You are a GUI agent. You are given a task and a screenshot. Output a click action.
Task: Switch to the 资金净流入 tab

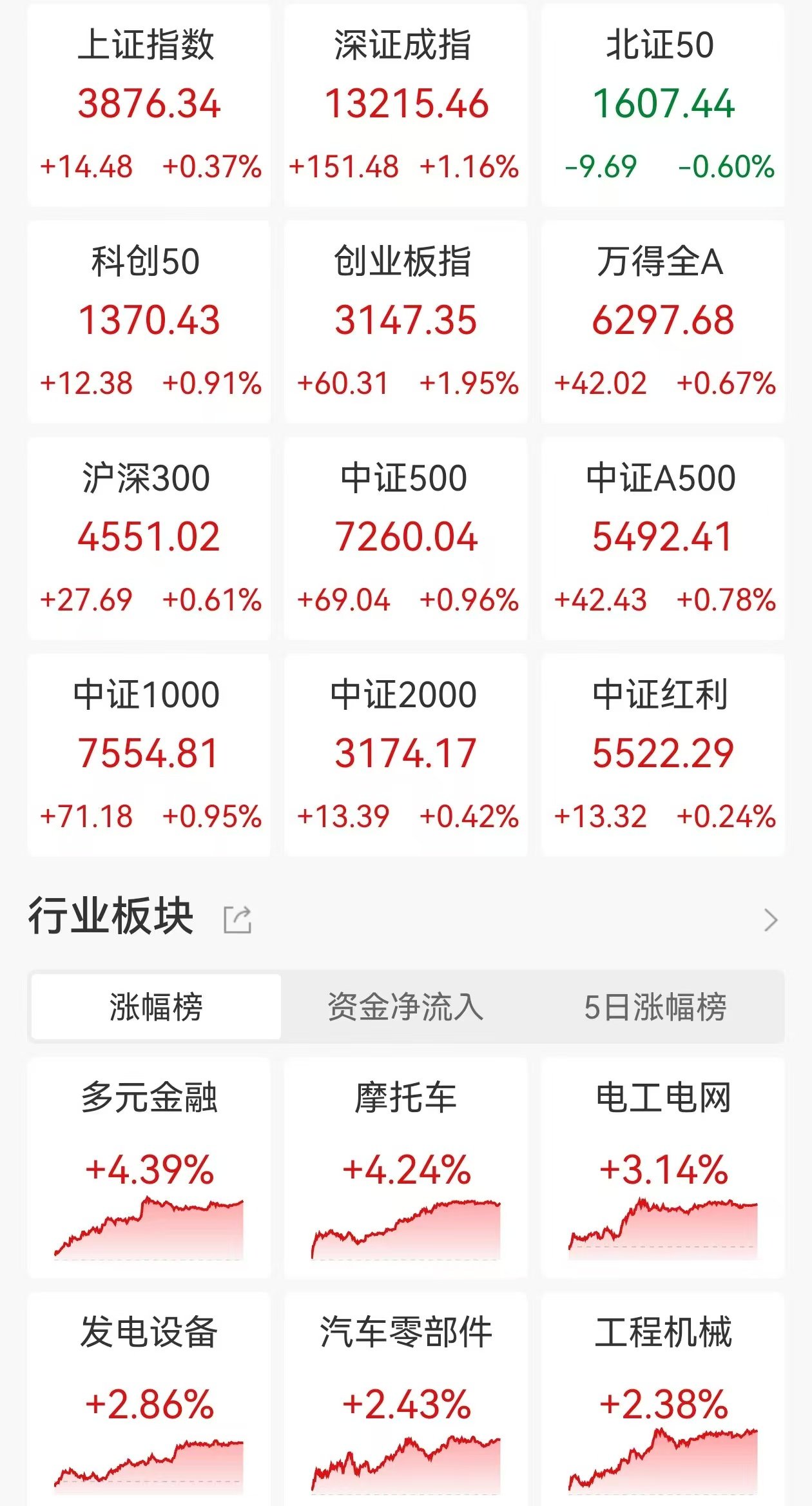pyautogui.click(x=405, y=1006)
